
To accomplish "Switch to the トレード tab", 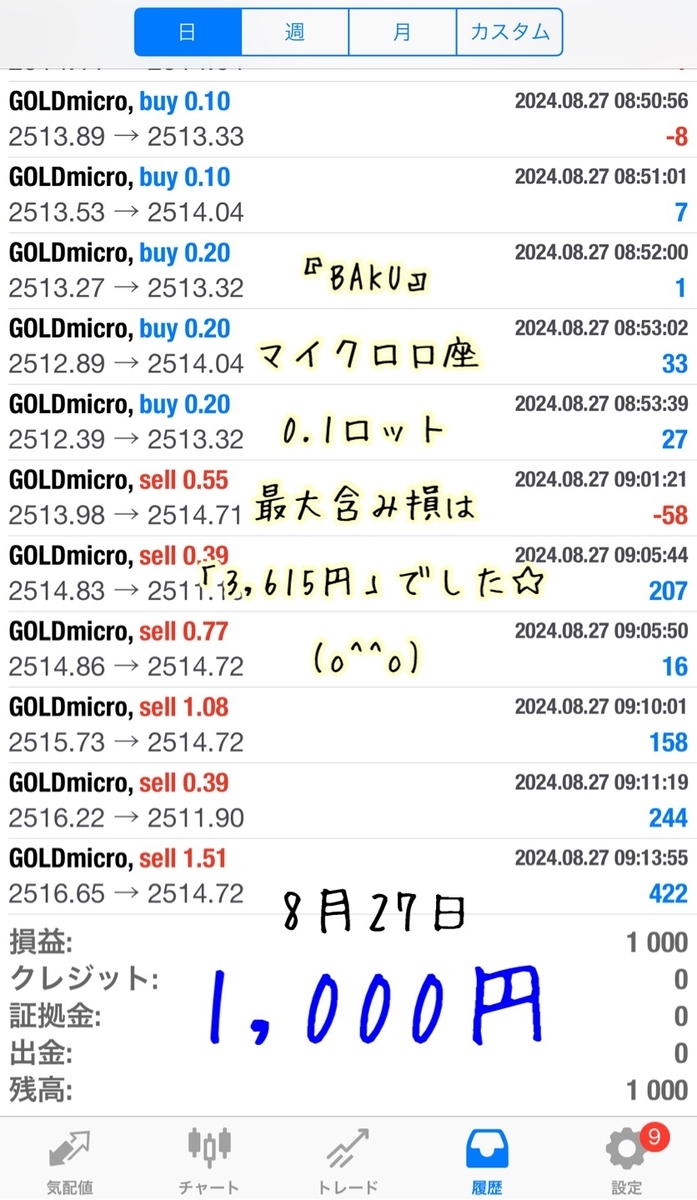I will [x=348, y=1160].
